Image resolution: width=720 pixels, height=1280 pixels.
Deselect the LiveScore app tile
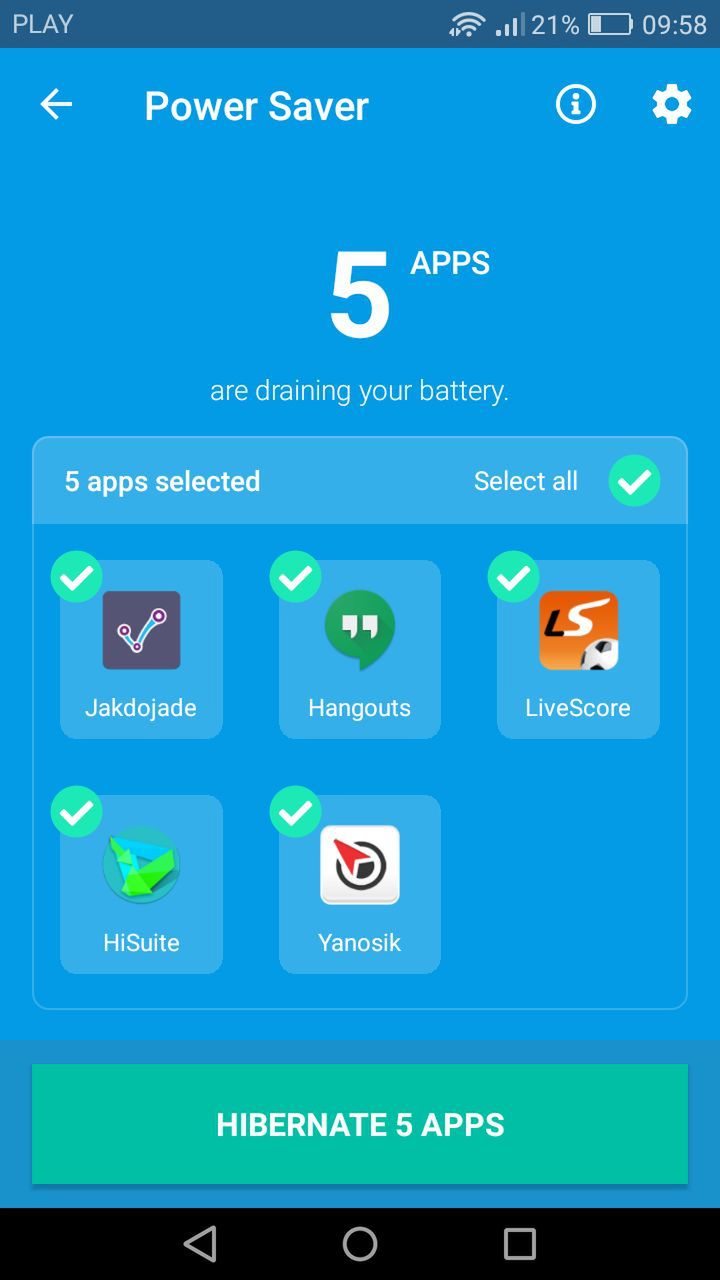pos(578,649)
